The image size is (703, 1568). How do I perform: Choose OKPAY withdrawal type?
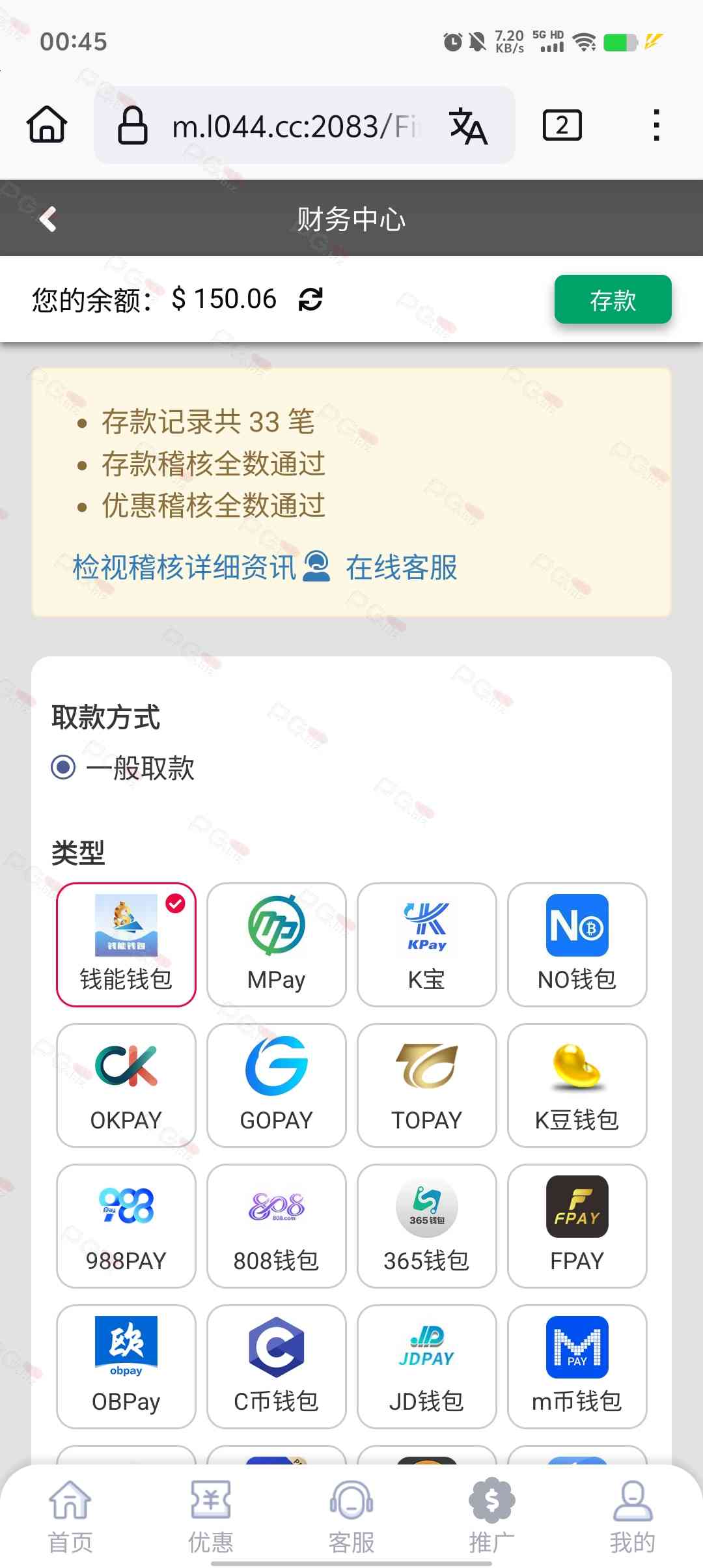[126, 1085]
